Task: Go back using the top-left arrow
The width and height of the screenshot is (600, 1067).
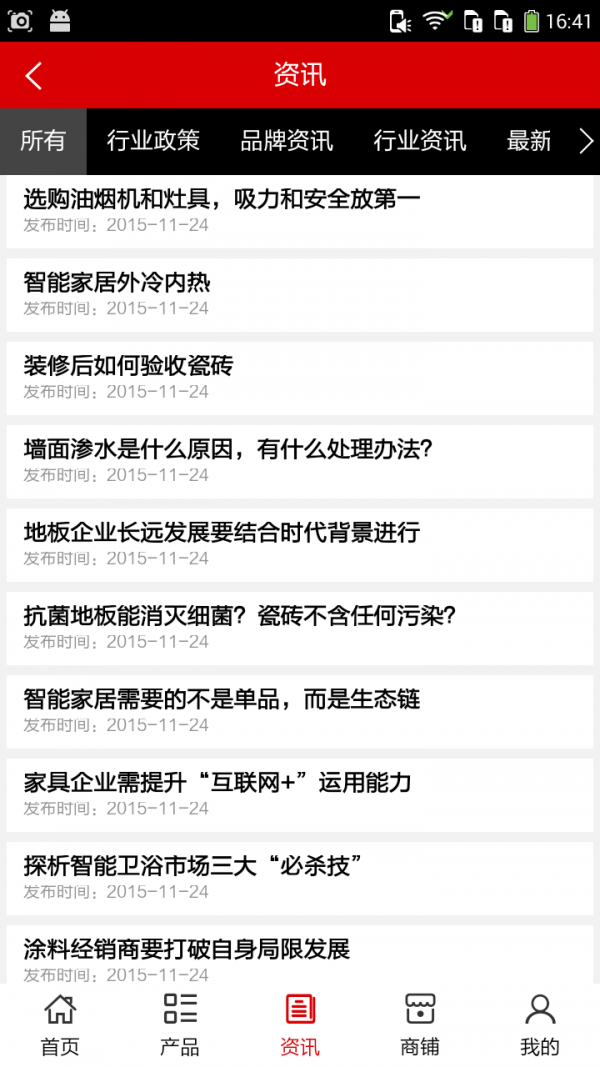Action: tap(34, 76)
